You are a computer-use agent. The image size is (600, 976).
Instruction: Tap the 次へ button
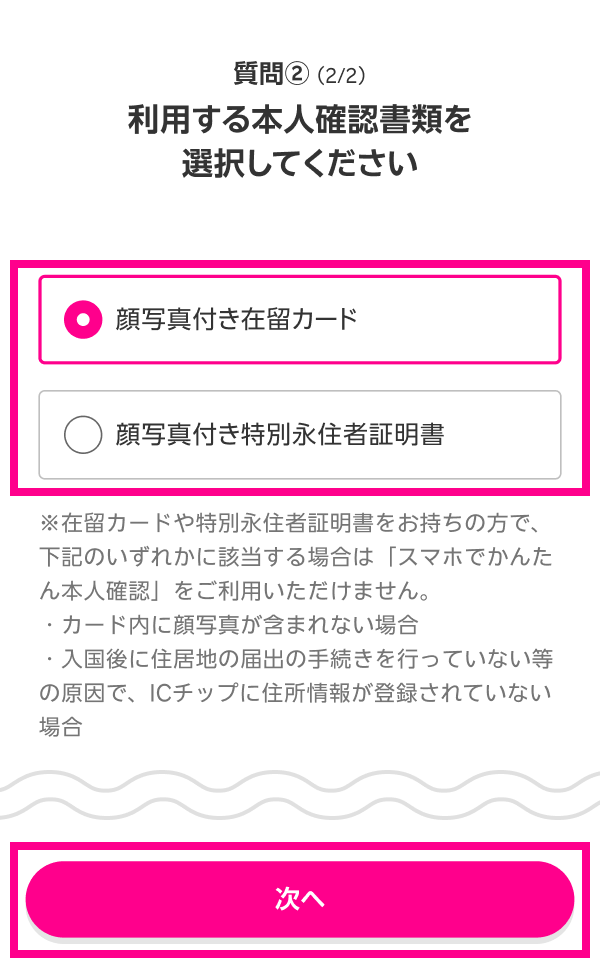pos(300,898)
